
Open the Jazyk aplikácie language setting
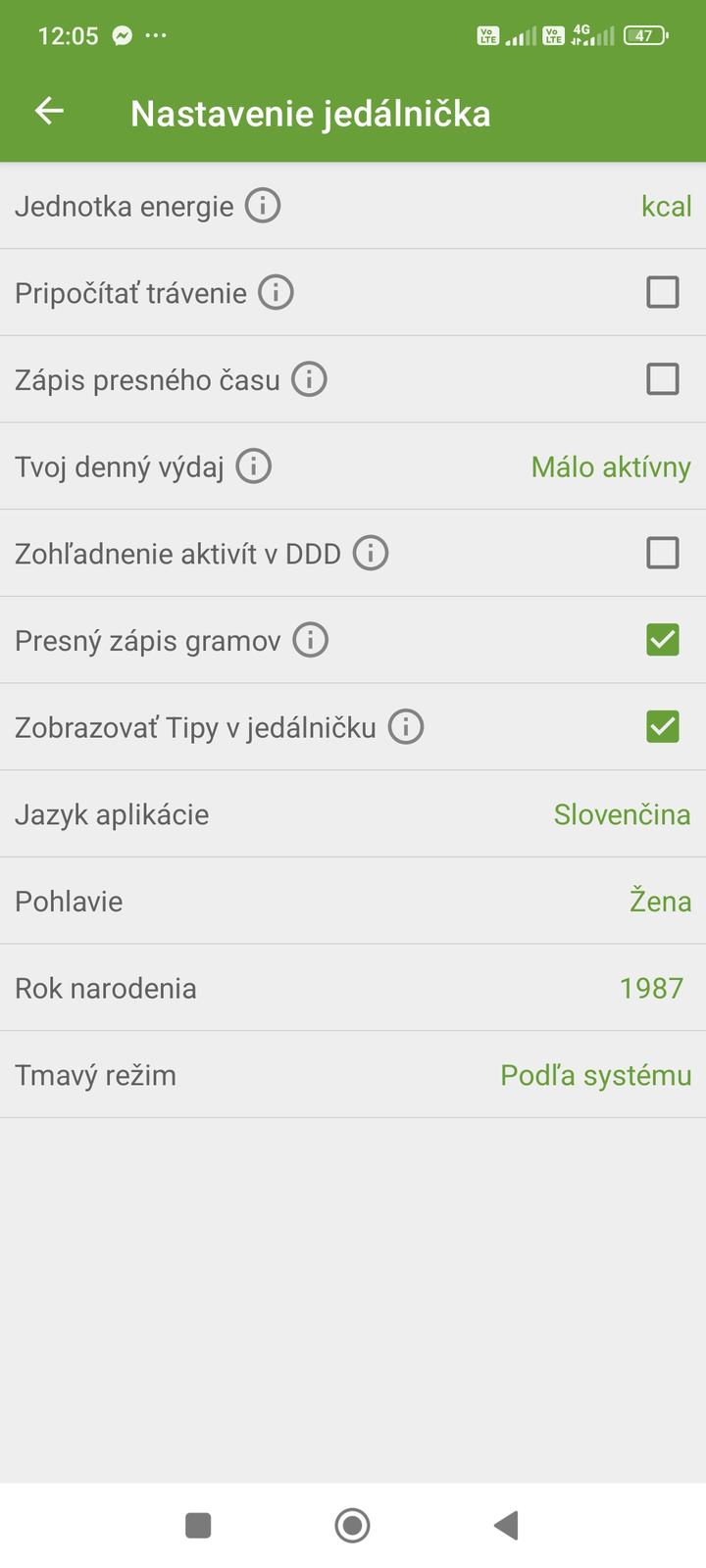(621, 814)
